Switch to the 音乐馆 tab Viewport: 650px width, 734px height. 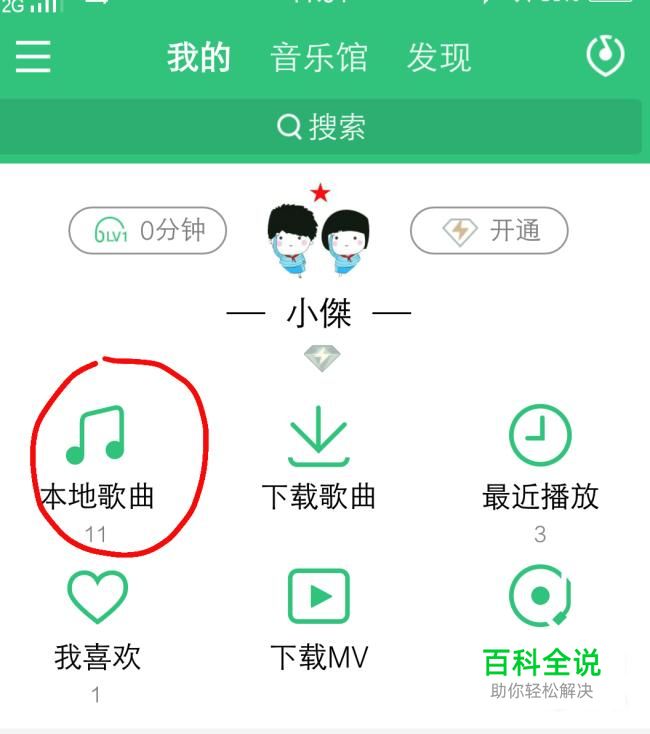click(319, 57)
